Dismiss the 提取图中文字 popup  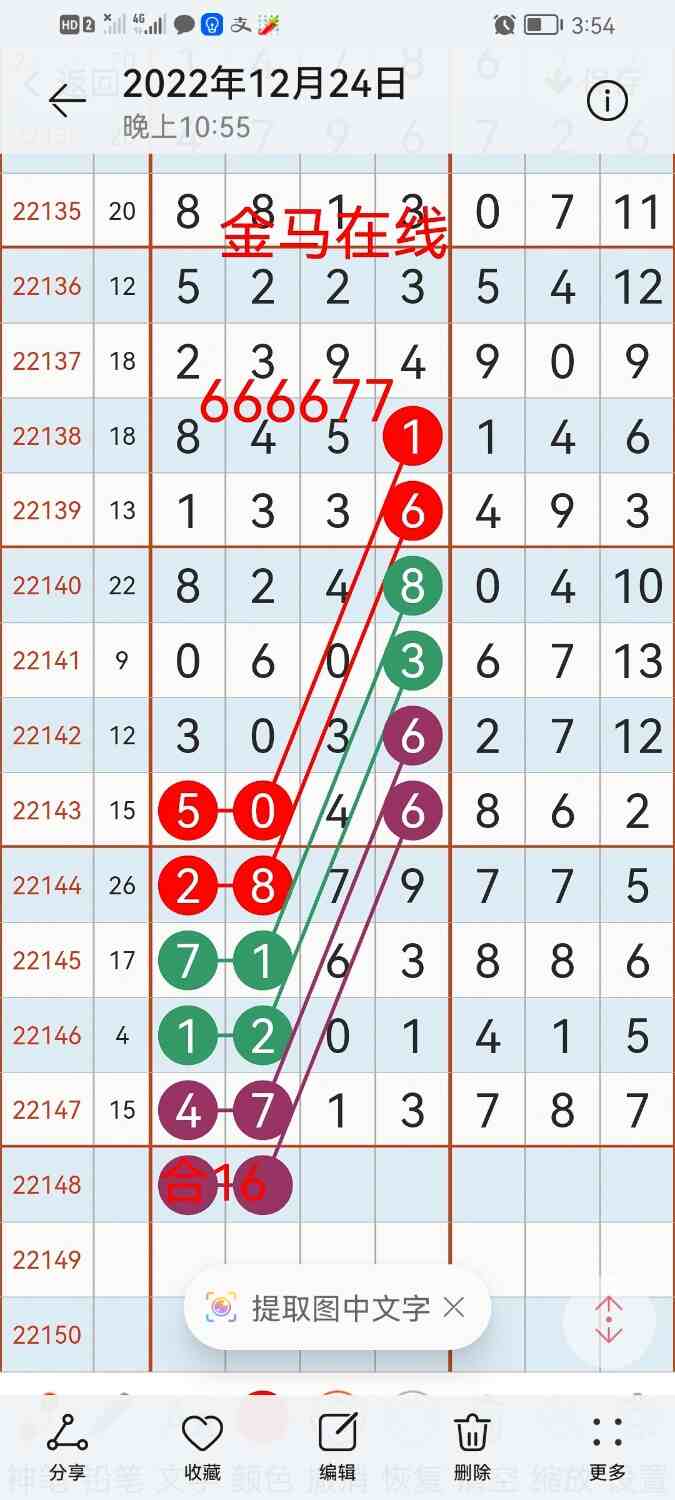[454, 1307]
